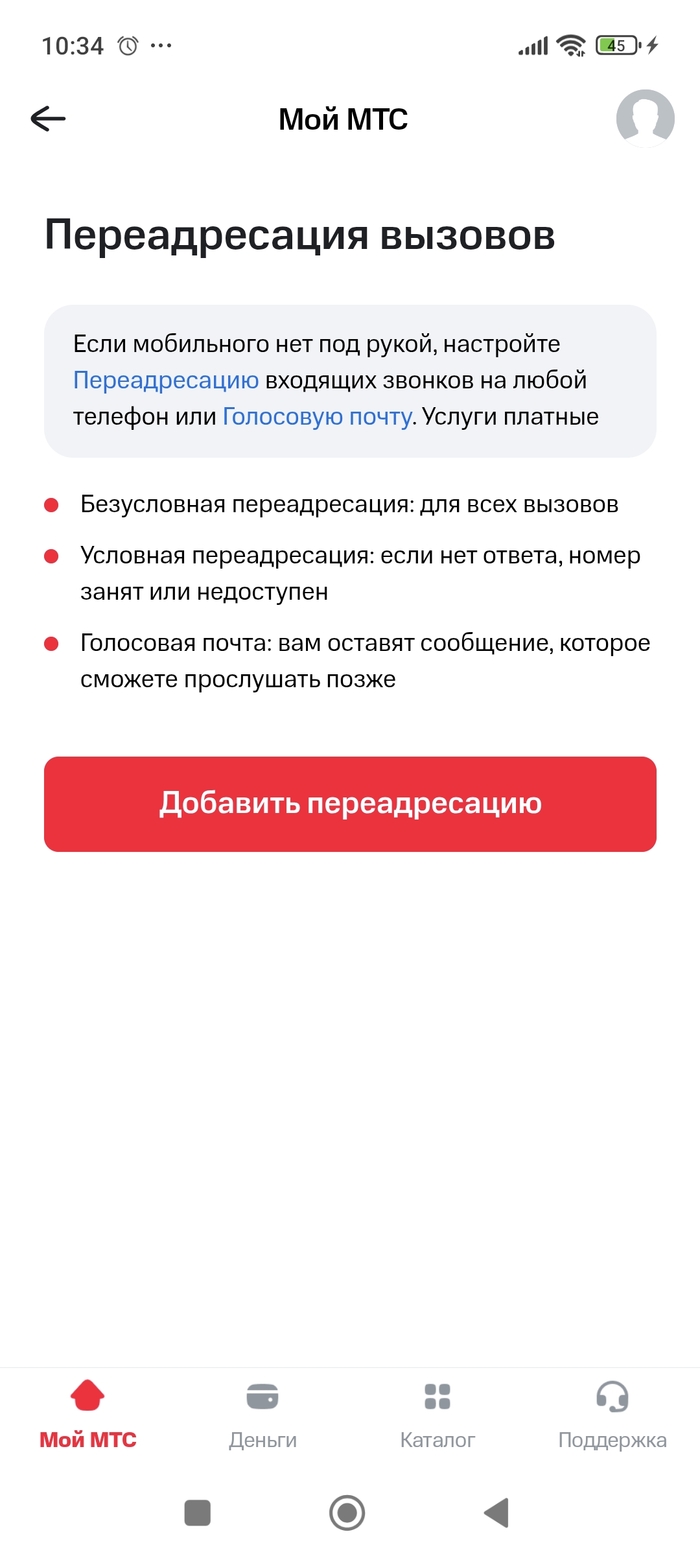
Task: Go to the Поддержка tab
Action: pyautogui.click(x=612, y=1413)
